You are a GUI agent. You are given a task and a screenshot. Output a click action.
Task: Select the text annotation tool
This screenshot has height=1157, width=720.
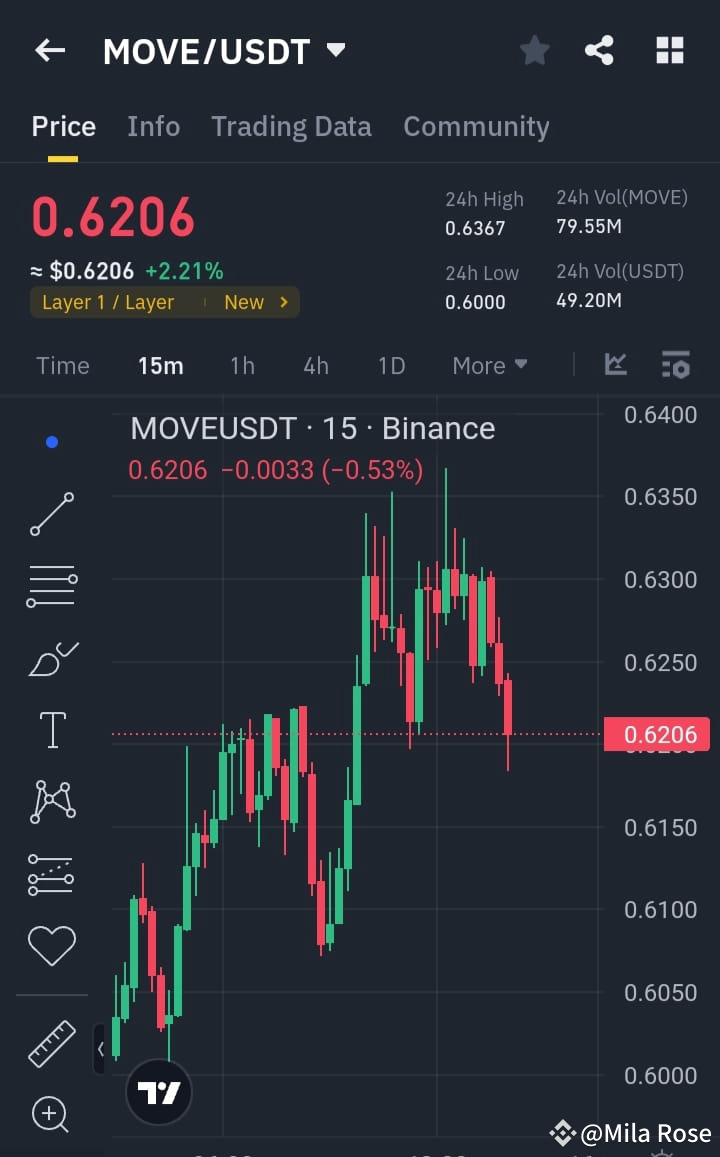(51, 729)
